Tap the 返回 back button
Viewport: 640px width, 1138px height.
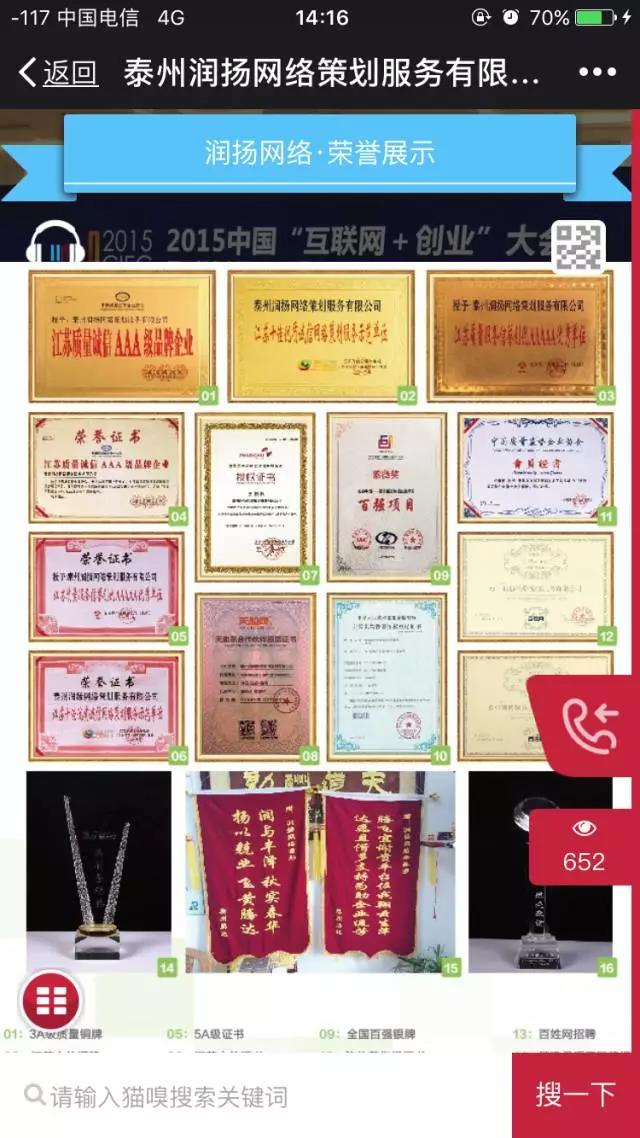(x=58, y=73)
